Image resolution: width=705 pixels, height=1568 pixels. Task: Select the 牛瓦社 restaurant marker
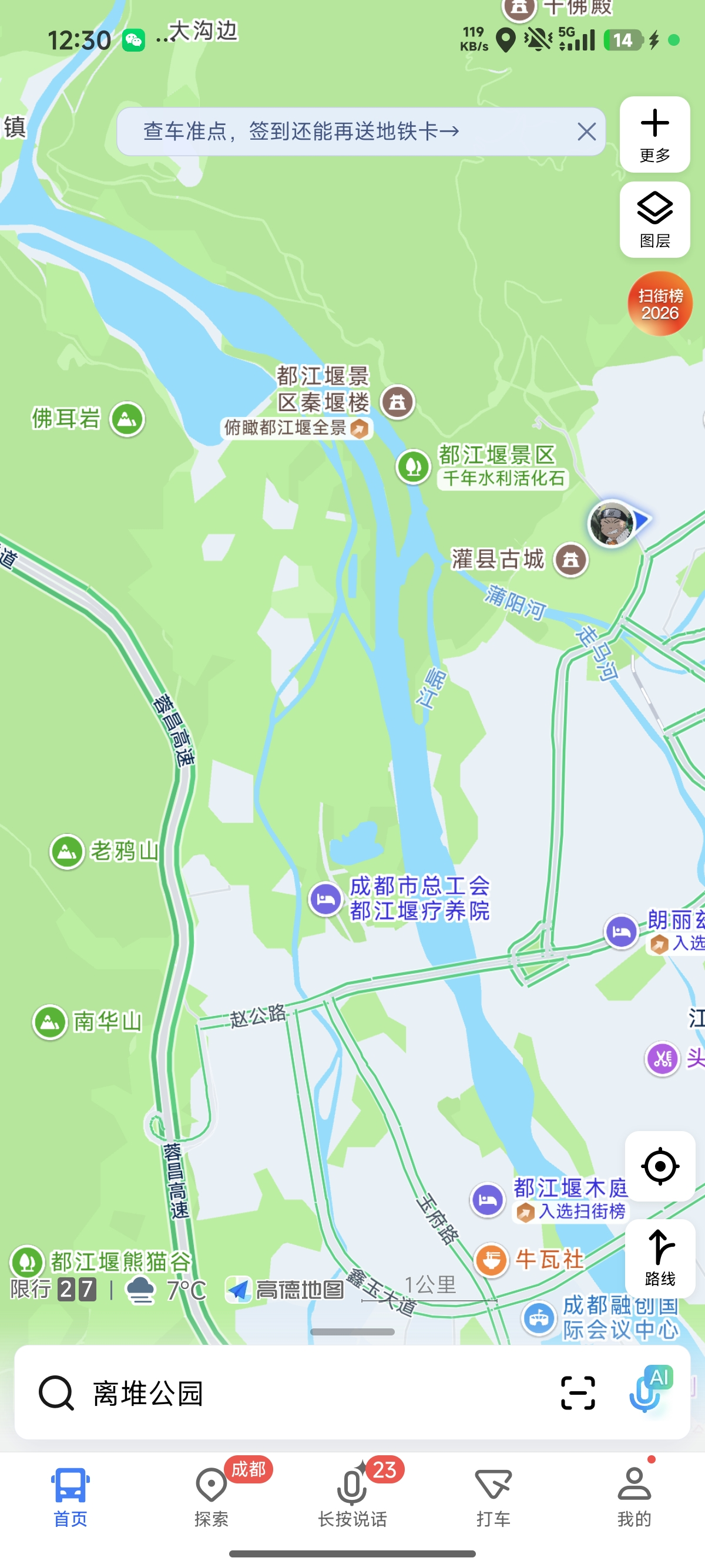point(491,1259)
